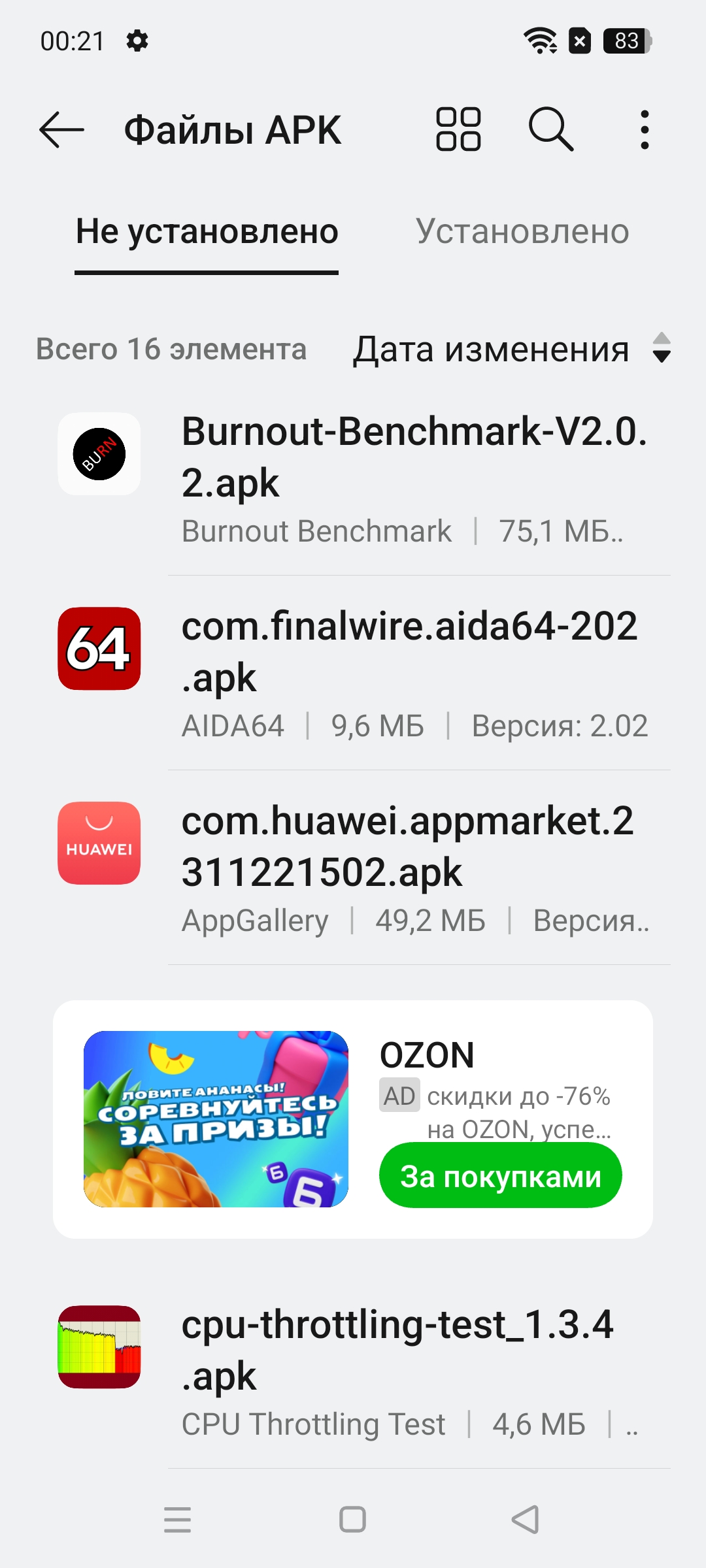Open Burnout-Benchmark-V2.0.2.apk
This screenshot has width=706, height=1568.
coord(414,479)
